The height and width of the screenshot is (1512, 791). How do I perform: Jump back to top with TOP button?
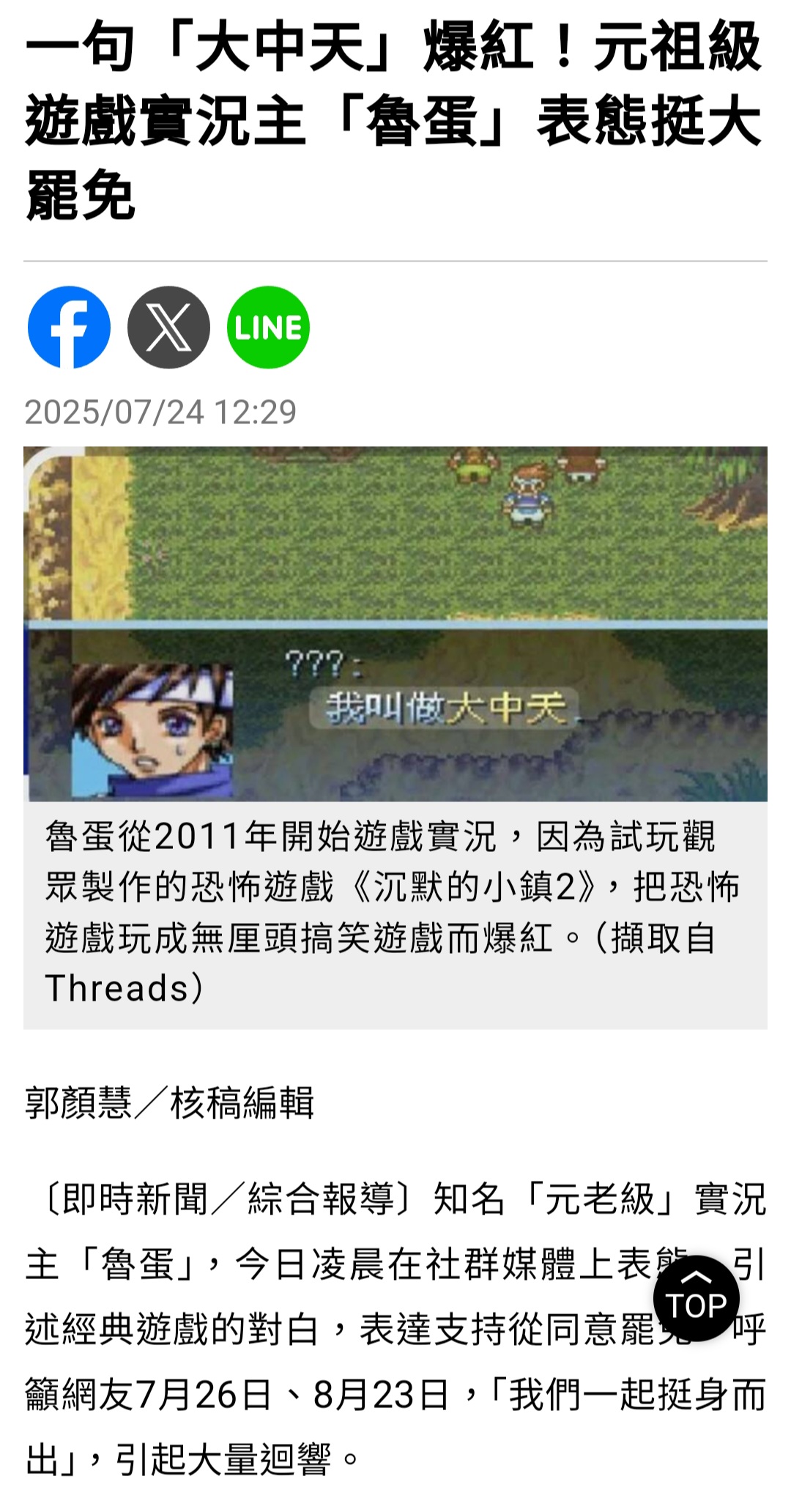[696, 1298]
